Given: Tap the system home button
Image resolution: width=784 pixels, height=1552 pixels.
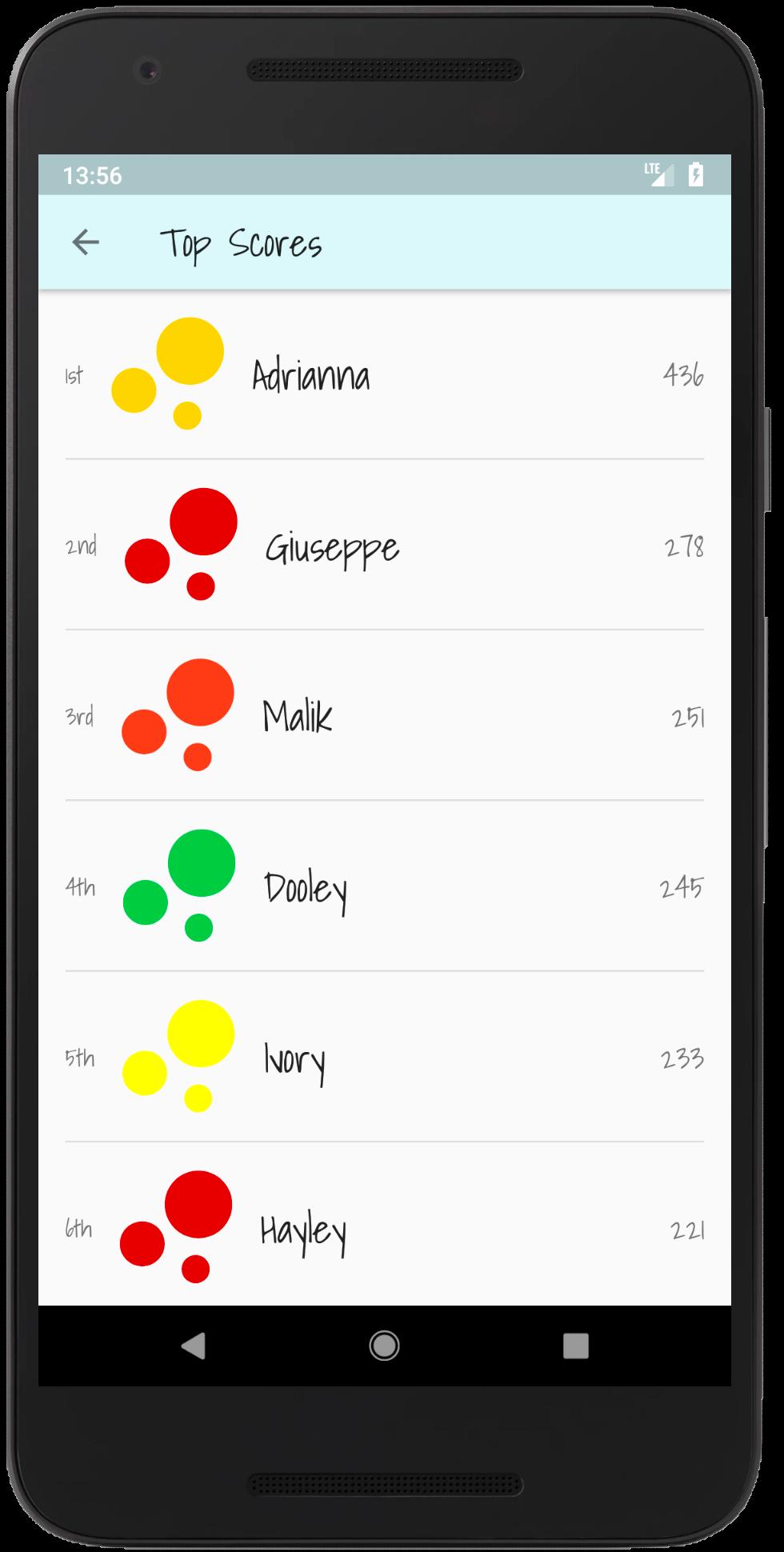Looking at the screenshot, I should [384, 1346].
